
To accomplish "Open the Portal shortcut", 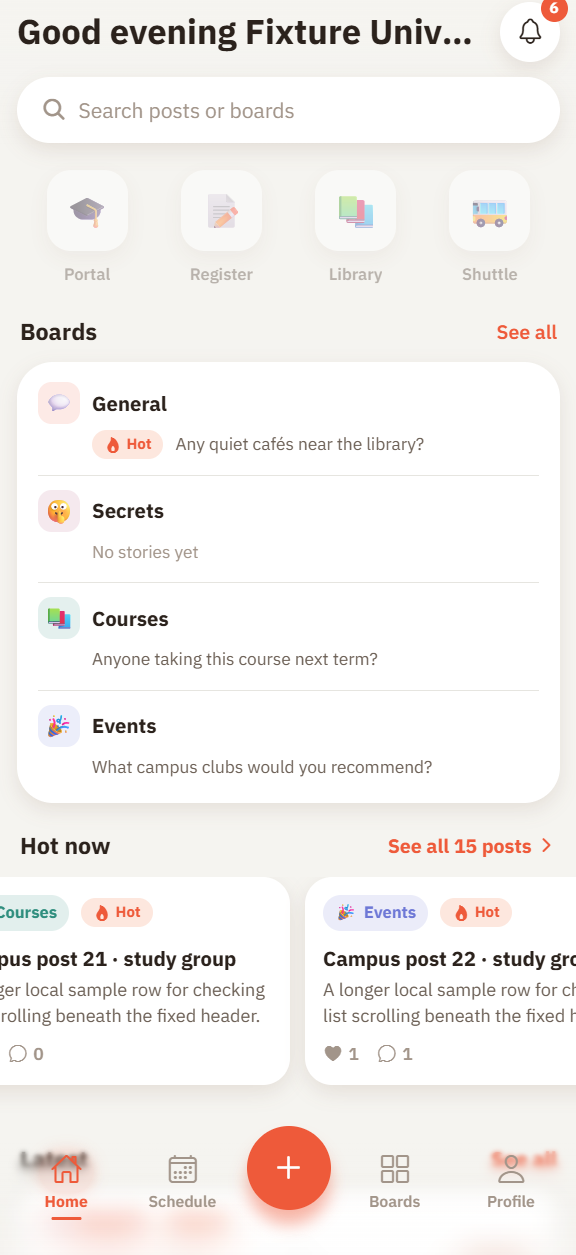I will click(x=87, y=227).
